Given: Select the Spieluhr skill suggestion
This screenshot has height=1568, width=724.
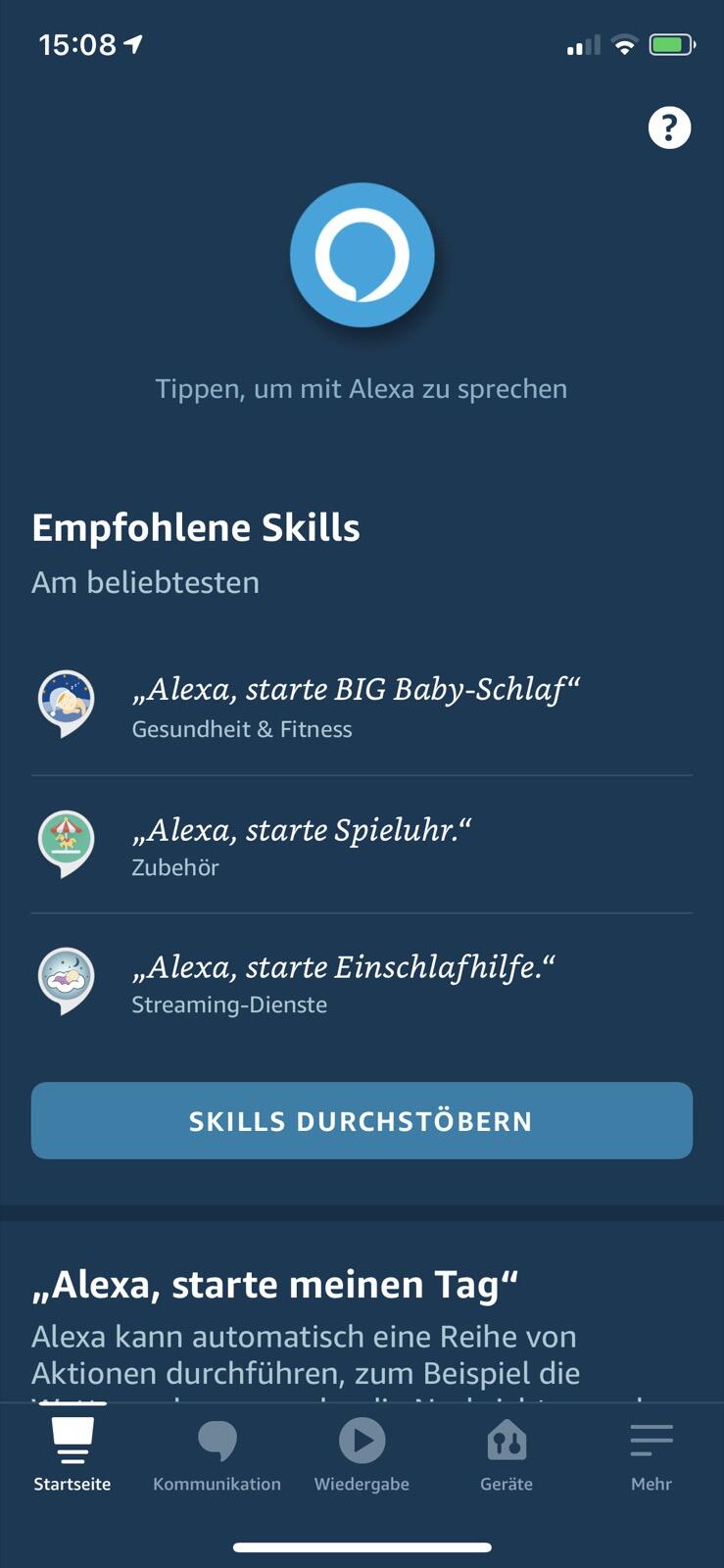Looking at the screenshot, I should [302, 844].
